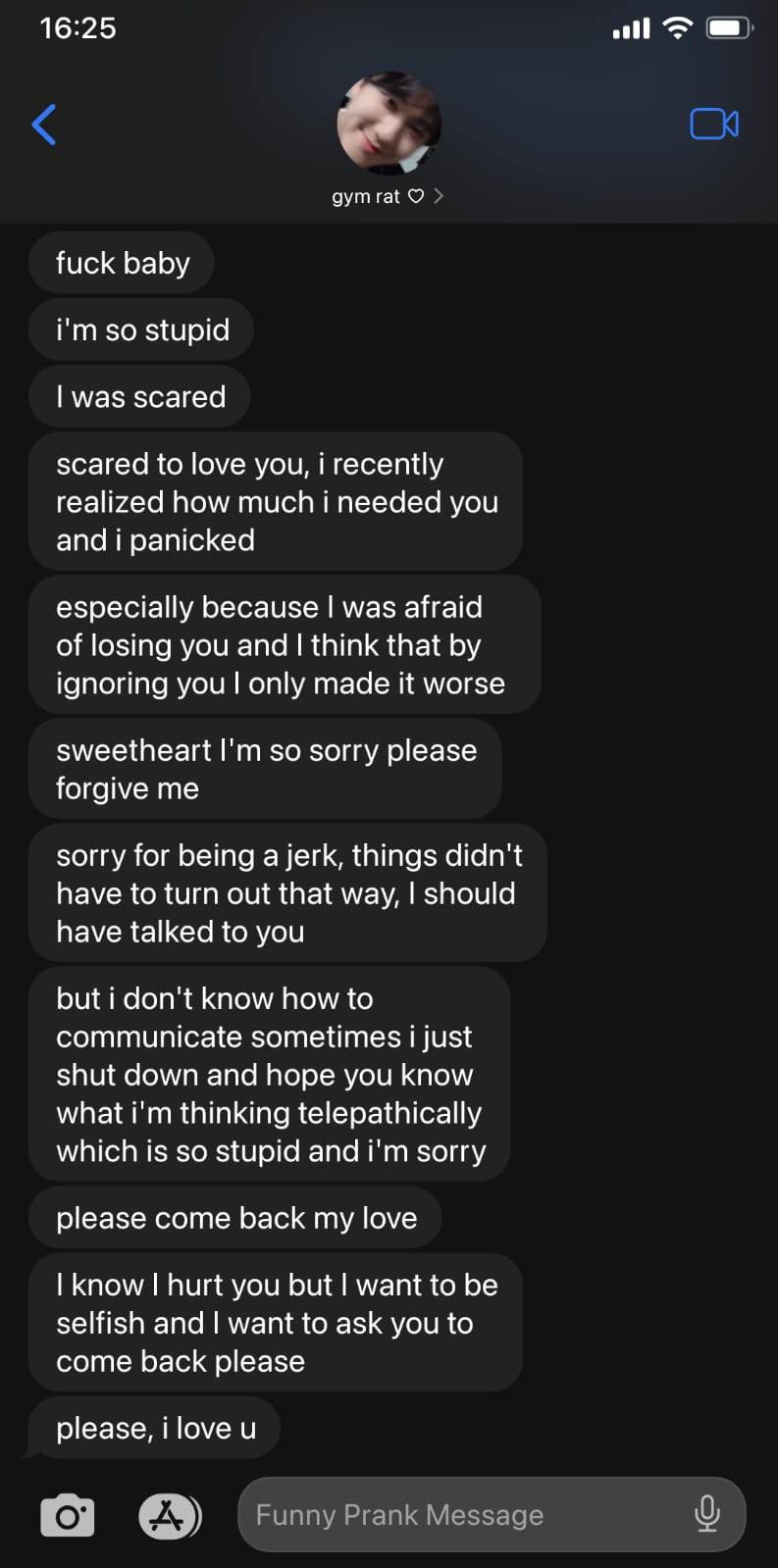The image size is (778, 1568).
Task: Focus the Funny Prank Message text field
Action: (461, 1516)
